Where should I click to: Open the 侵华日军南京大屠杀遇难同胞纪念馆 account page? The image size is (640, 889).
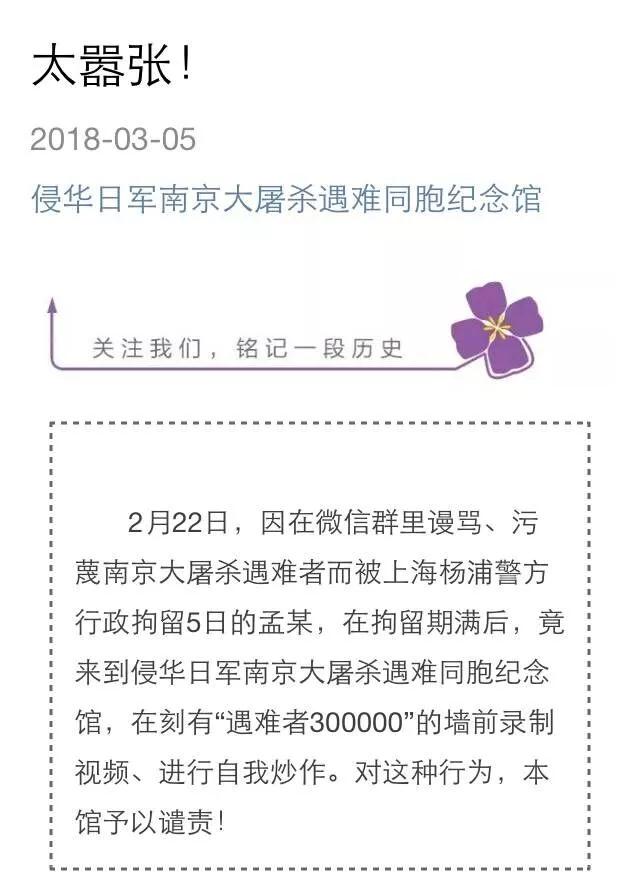coord(286,198)
